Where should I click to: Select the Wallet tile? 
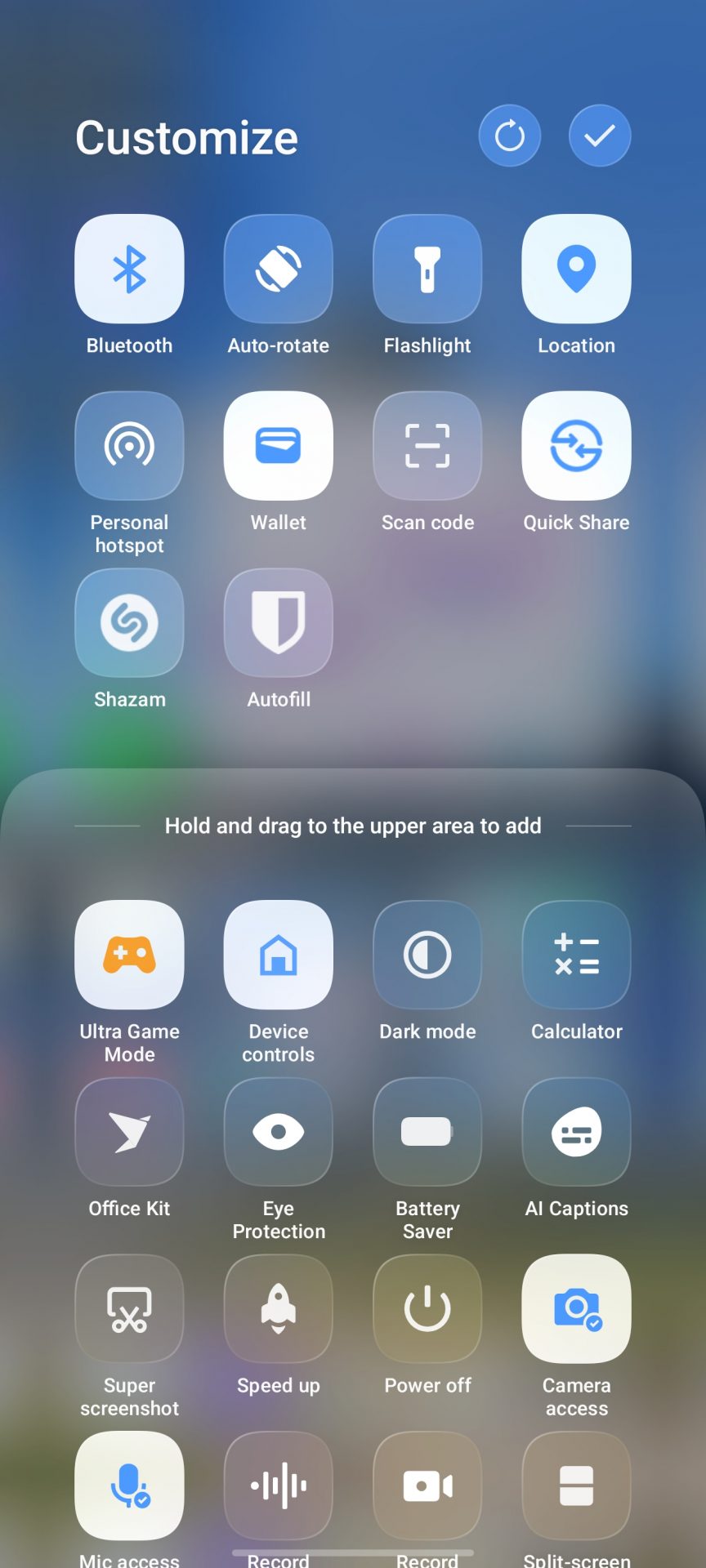pos(279,446)
